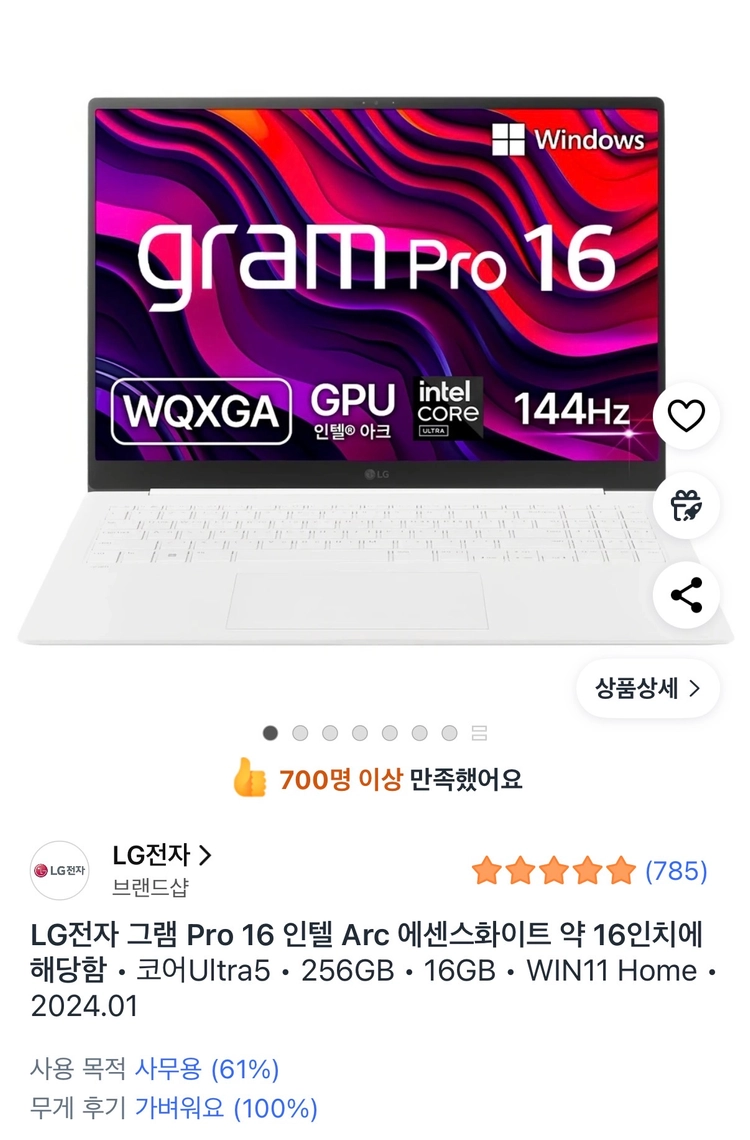Open the LG전자 brand shop
Viewport: 750px width, 1140px height.
[x=161, y=855]
